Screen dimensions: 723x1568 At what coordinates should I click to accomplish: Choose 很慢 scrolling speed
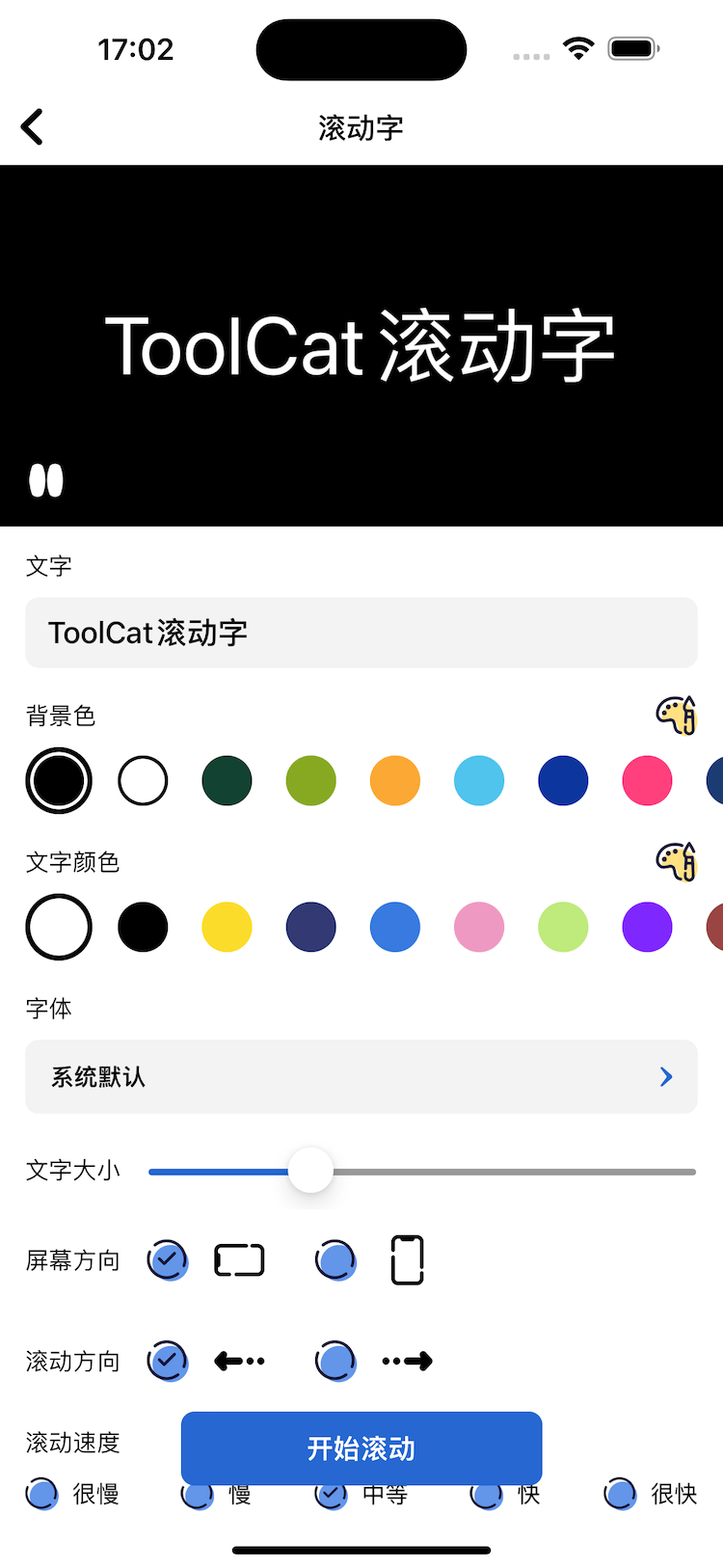pos(42,1494)
